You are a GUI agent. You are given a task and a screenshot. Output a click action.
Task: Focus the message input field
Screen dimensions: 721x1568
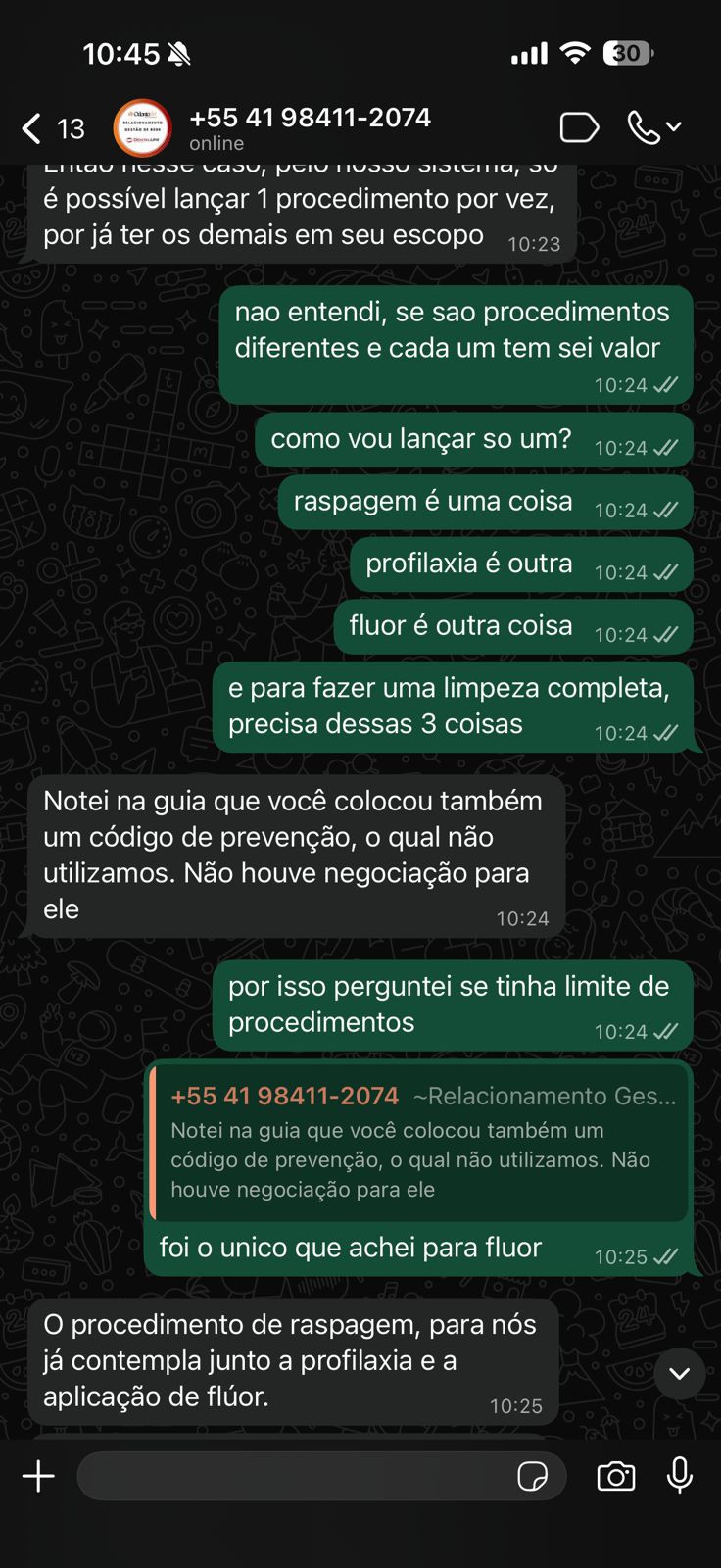[294, 1476]
